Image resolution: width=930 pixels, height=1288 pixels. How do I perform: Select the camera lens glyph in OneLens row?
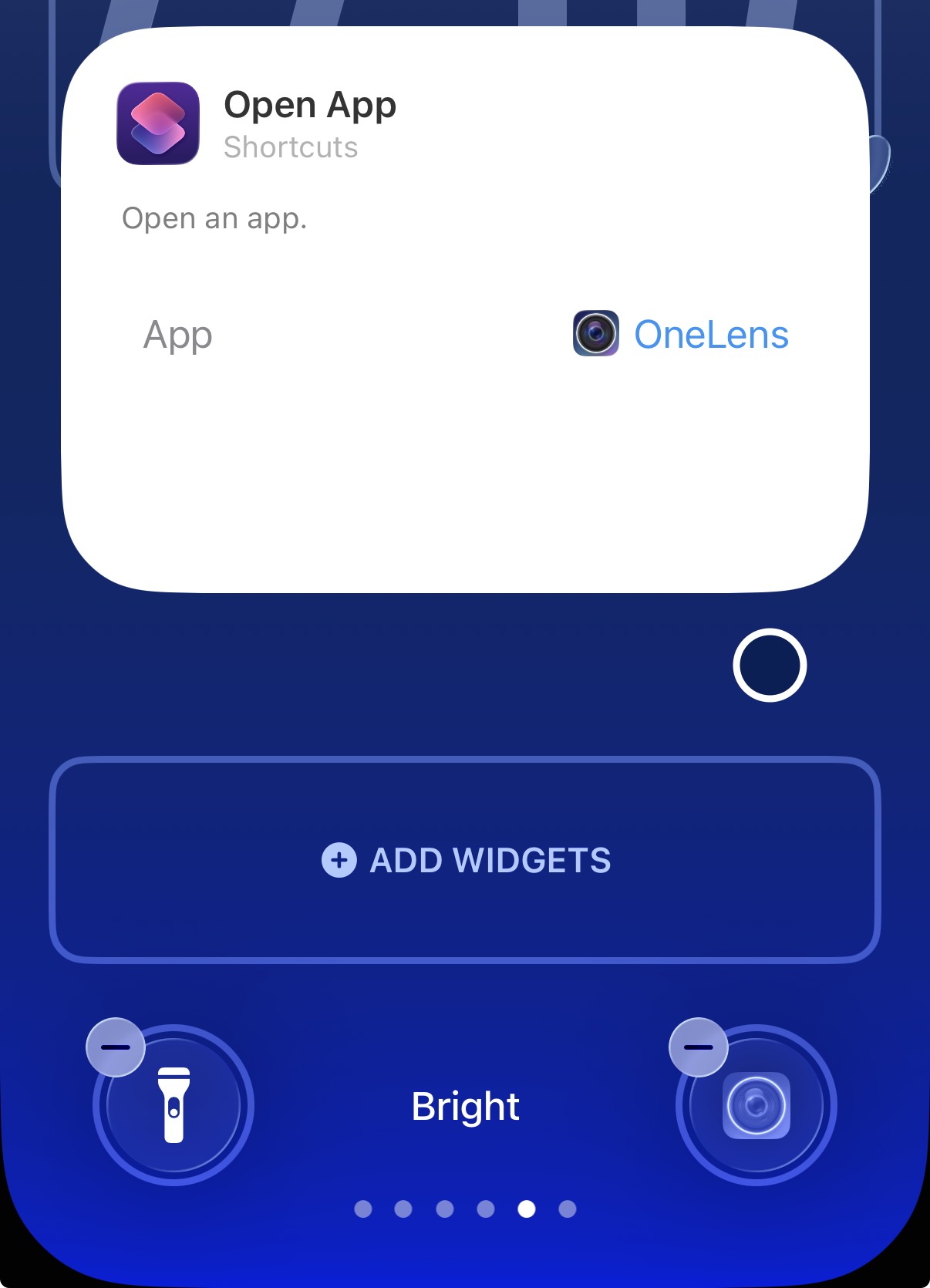[595, 335]
